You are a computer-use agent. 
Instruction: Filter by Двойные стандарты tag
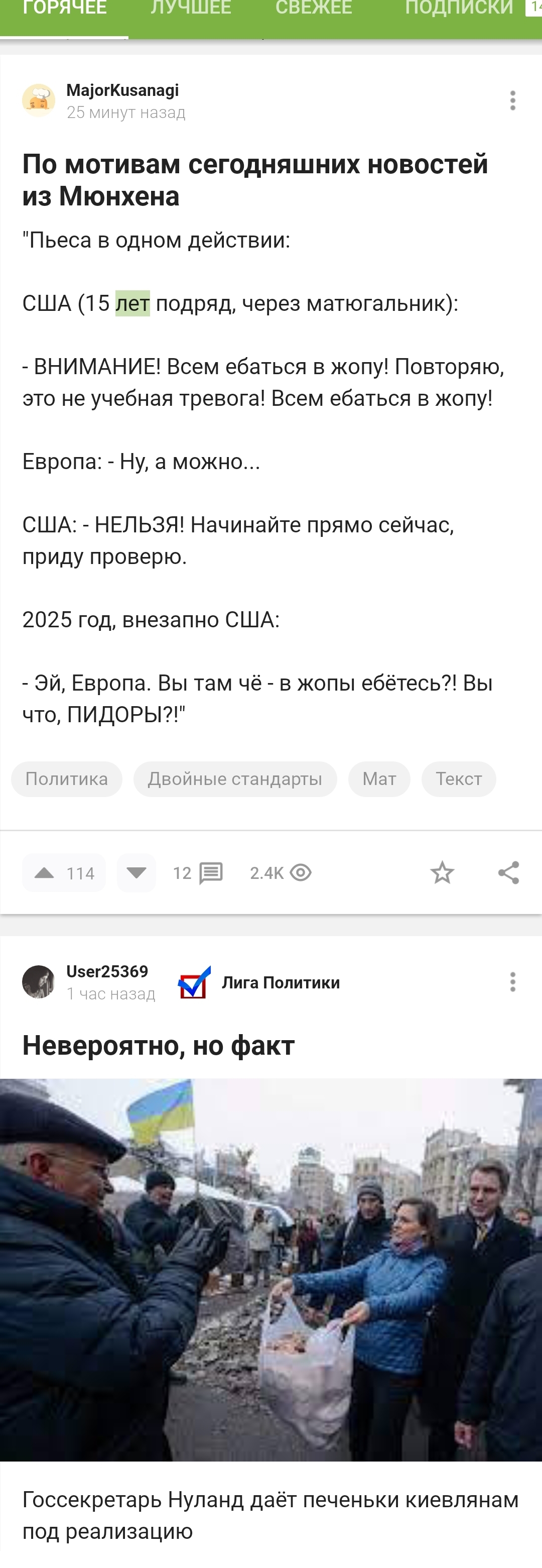click(x=235, y=778)
